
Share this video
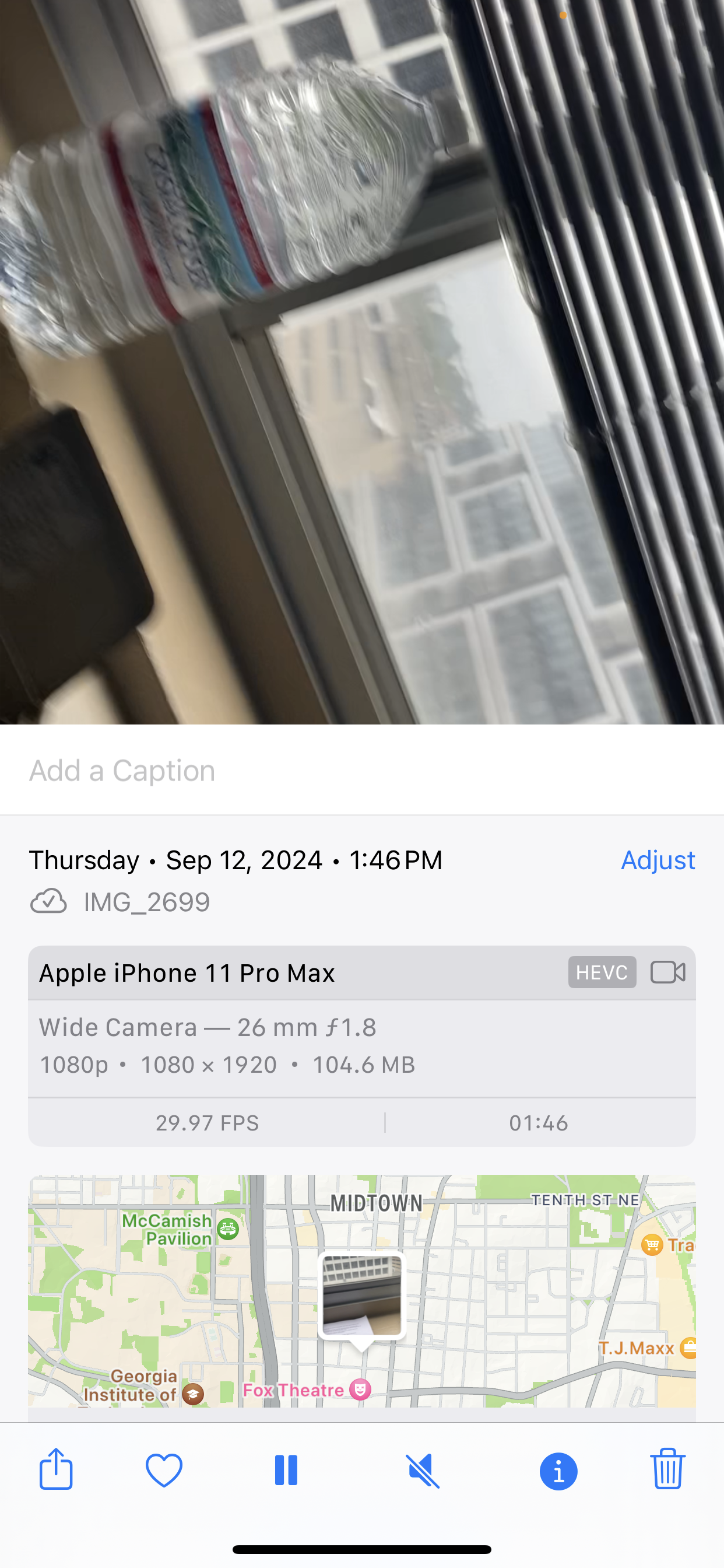coord(56,1469)
